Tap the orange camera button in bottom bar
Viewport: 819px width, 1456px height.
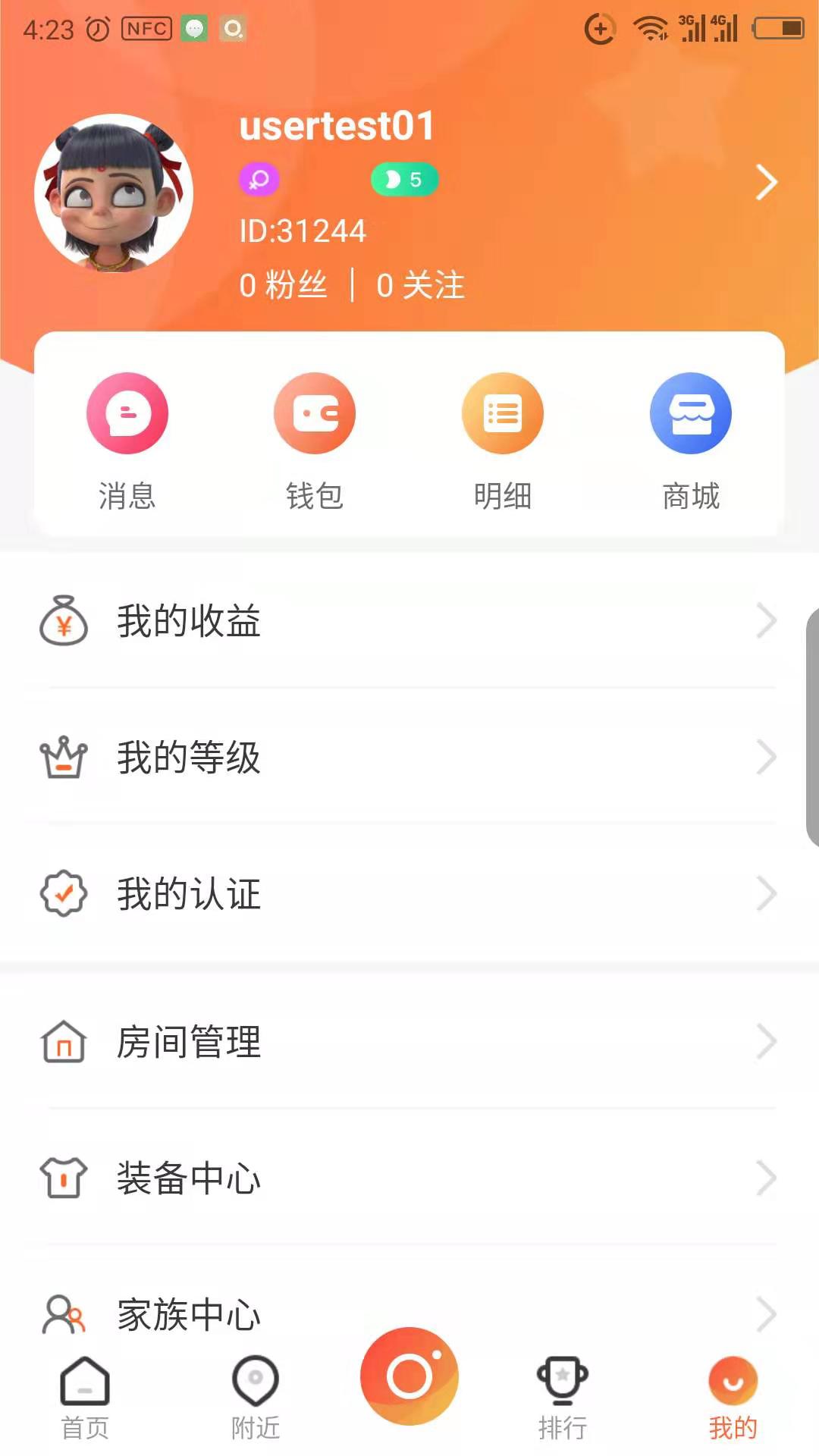[409, 1380]
